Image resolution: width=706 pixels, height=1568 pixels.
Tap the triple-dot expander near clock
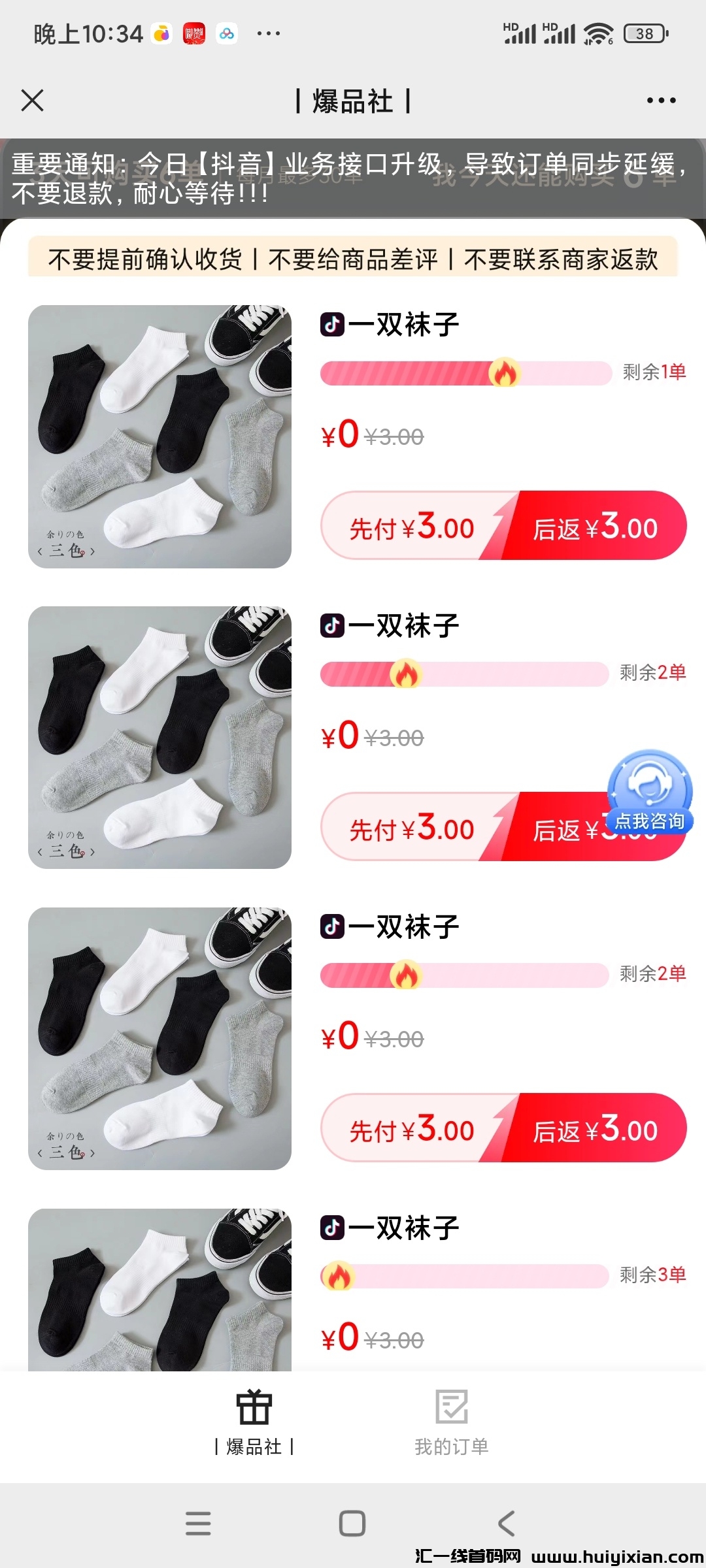click(270, 31)
